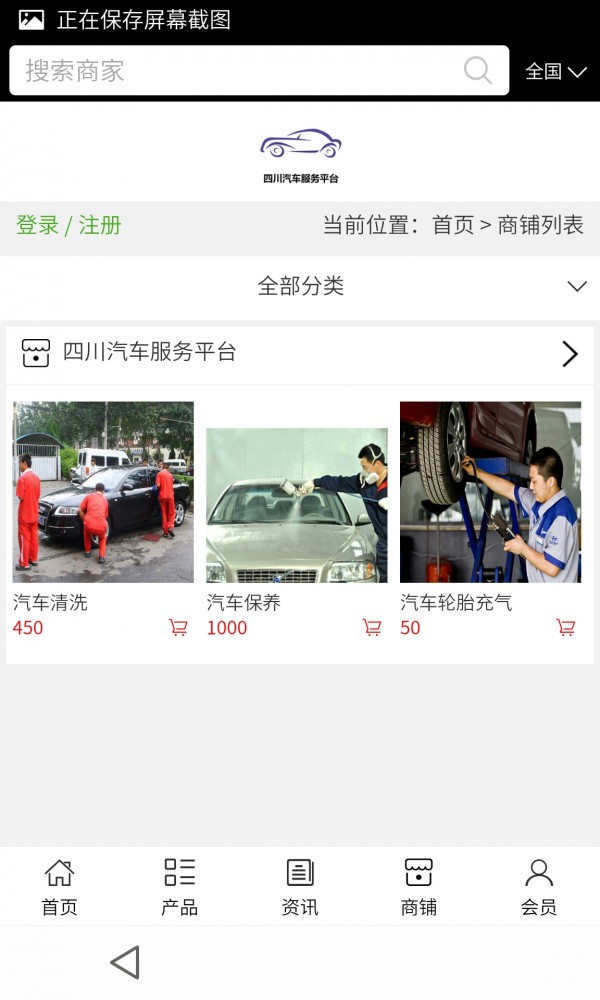The height and width of the screenshot is (1000, 600).
Task: Open the 四川汽车服务平台 shop row
Action: click(x=300, y=353)
